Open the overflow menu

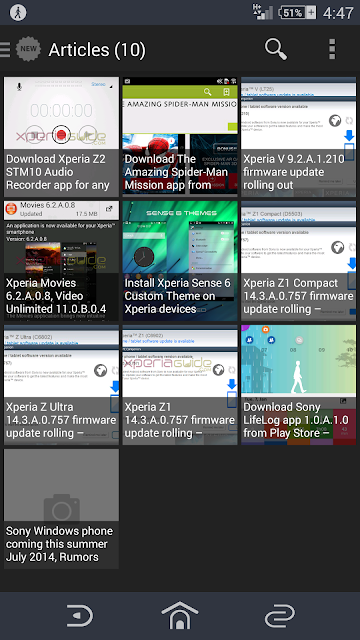pyautogui.click(x=332, y=50)
